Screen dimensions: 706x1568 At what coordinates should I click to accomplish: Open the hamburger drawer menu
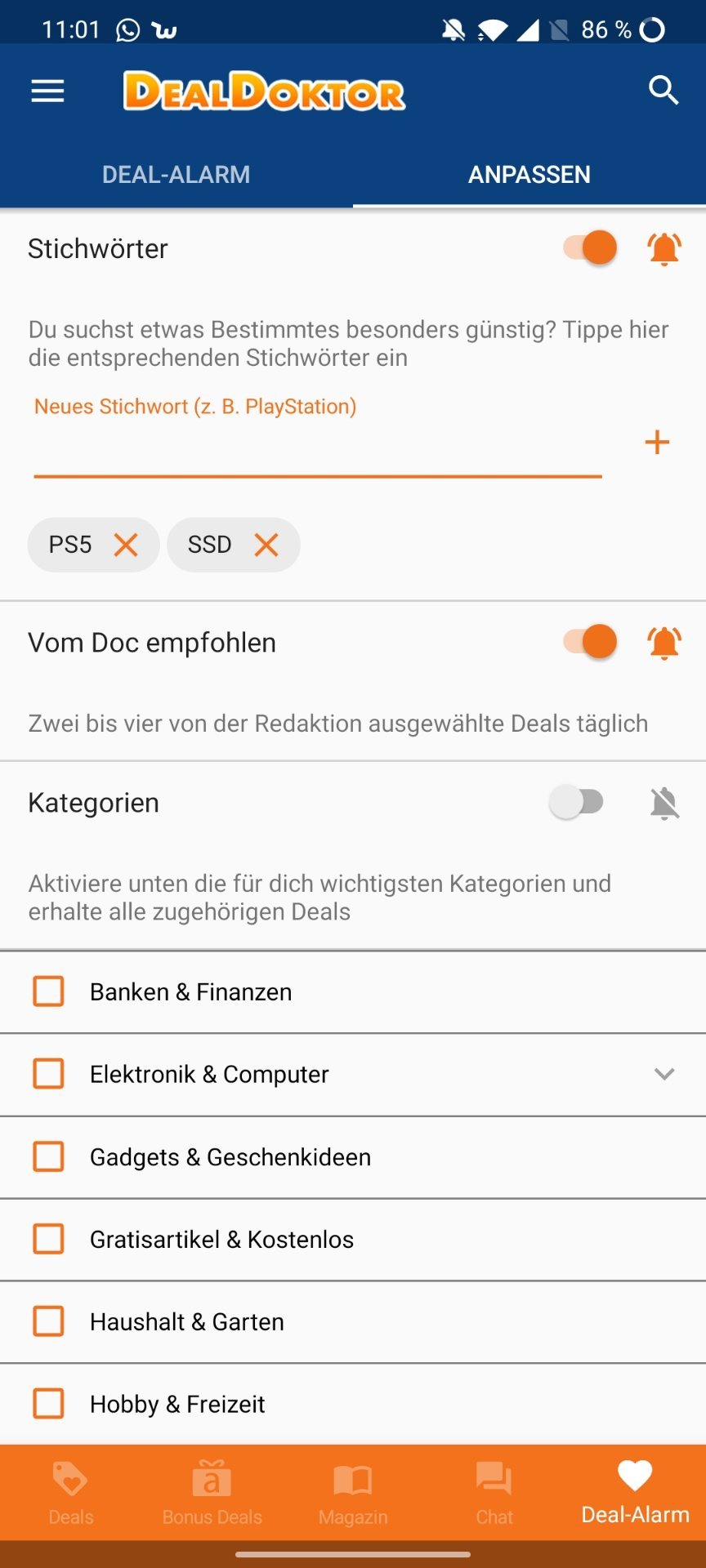pos(47,91)
